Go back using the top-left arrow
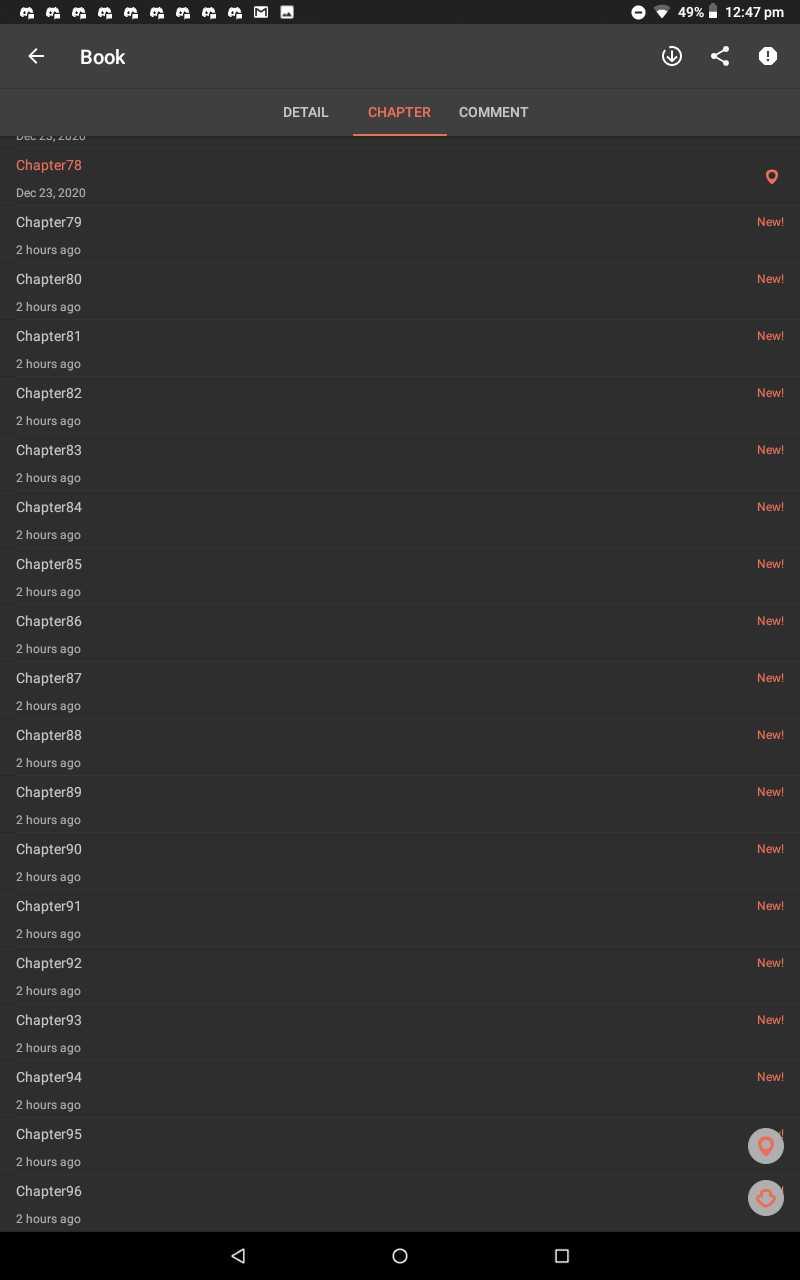The width and height of the screenshot is (800, 1280). pyautogui.click(x=36, y=56)
